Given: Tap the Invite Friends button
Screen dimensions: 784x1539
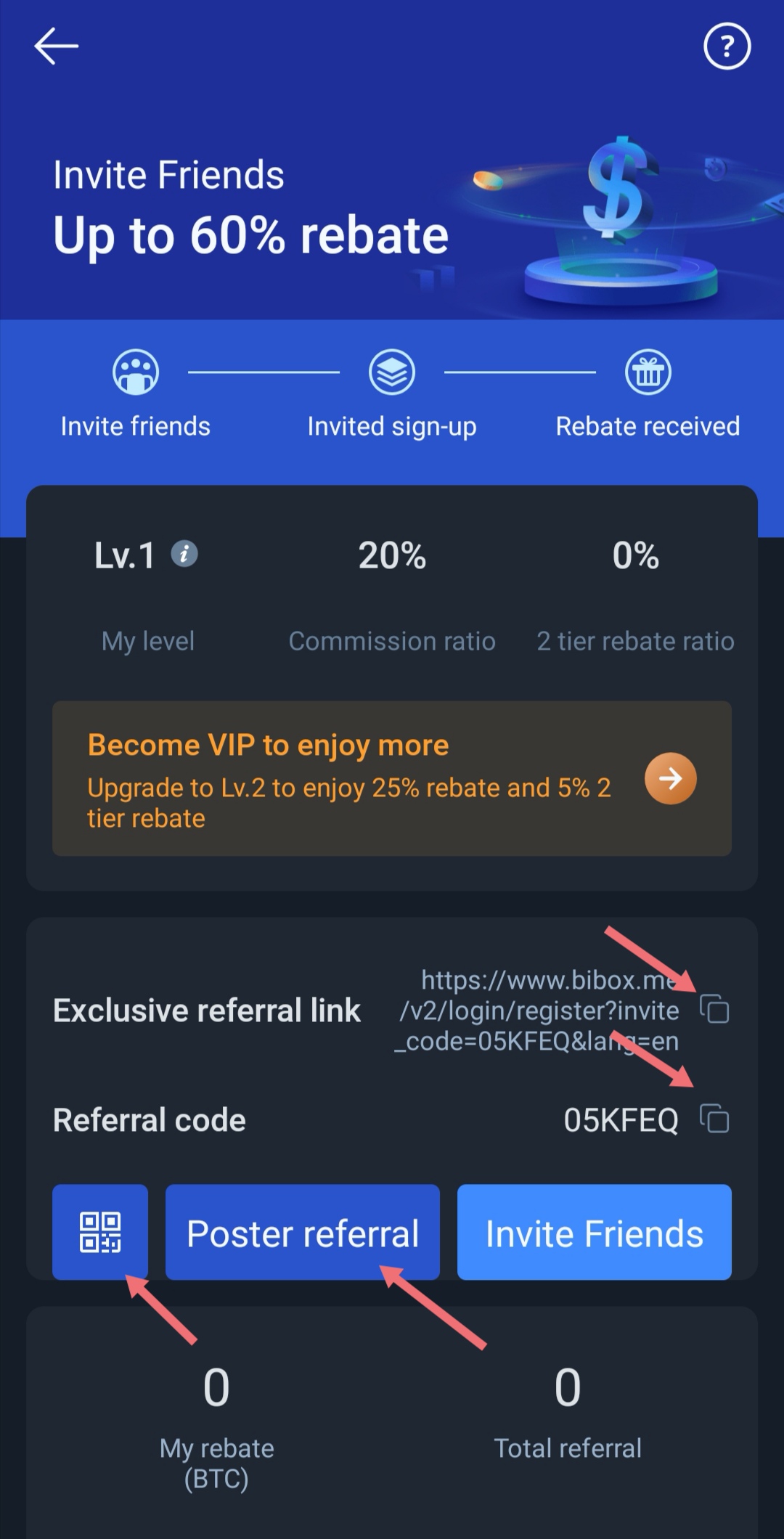Looking at the screenshot, I should (x=594, y=1232).
